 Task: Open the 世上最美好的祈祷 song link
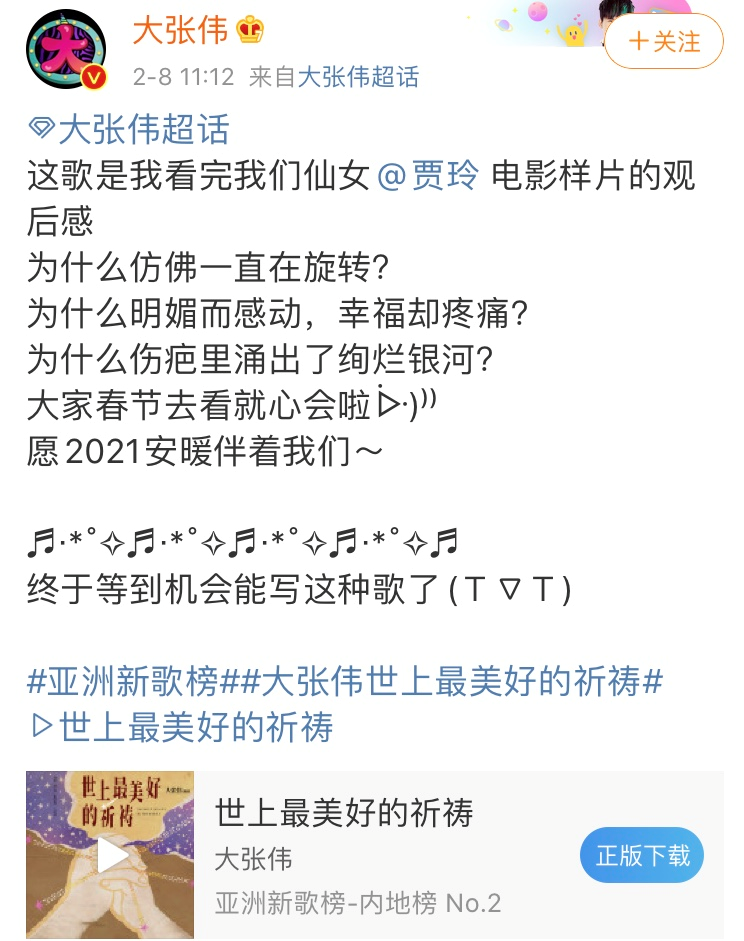pyautogui.click(x=183, y=727)
